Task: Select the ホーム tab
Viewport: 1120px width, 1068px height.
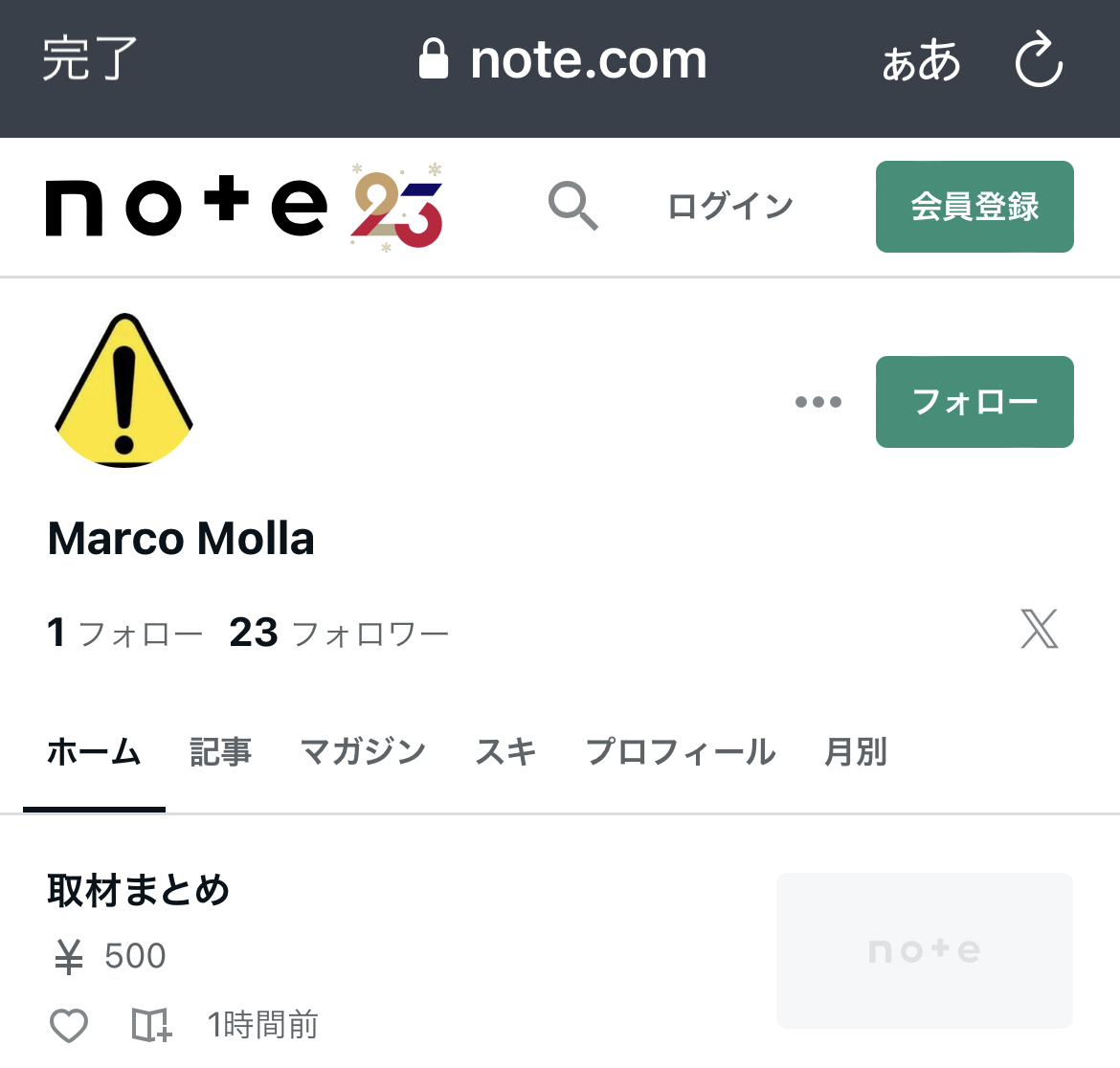Action: tap(94, 752)
